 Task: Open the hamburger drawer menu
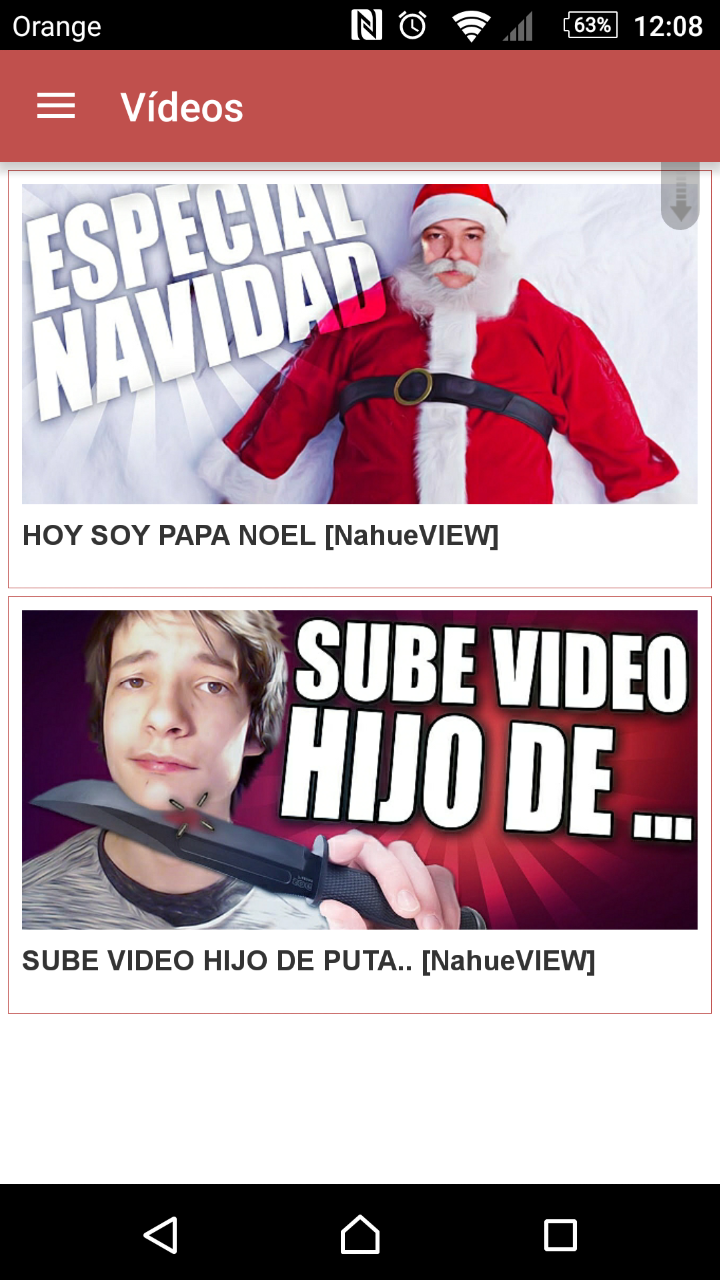click(56, 107)
